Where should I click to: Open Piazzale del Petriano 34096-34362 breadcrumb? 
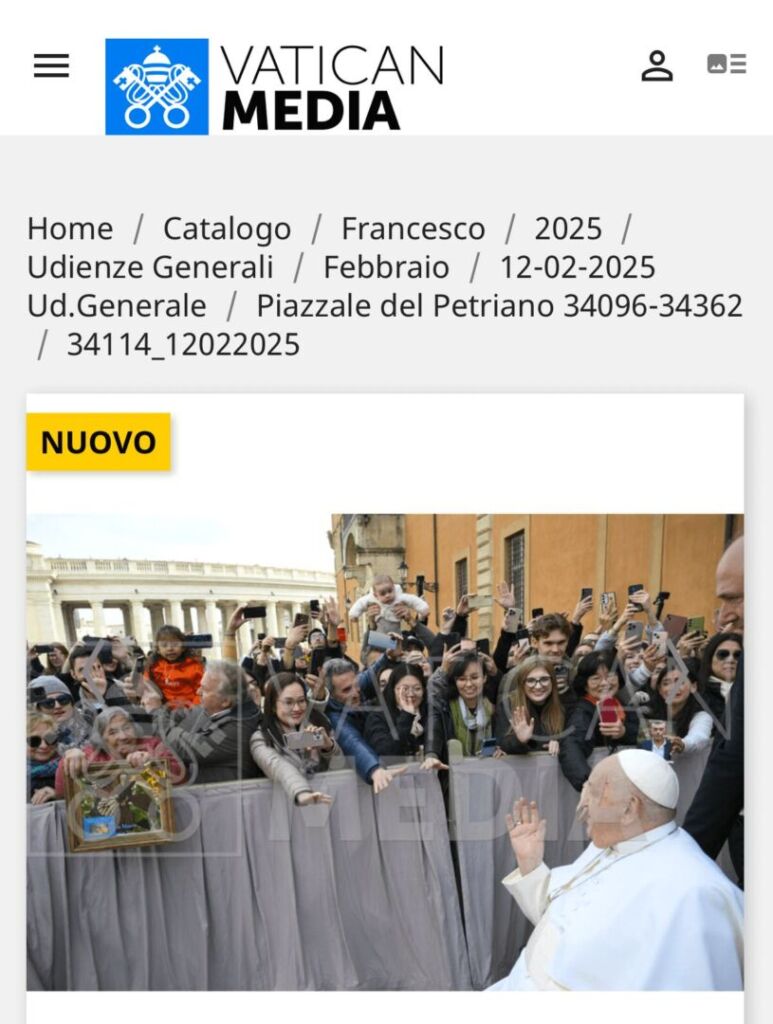click(x=499, y=305)
